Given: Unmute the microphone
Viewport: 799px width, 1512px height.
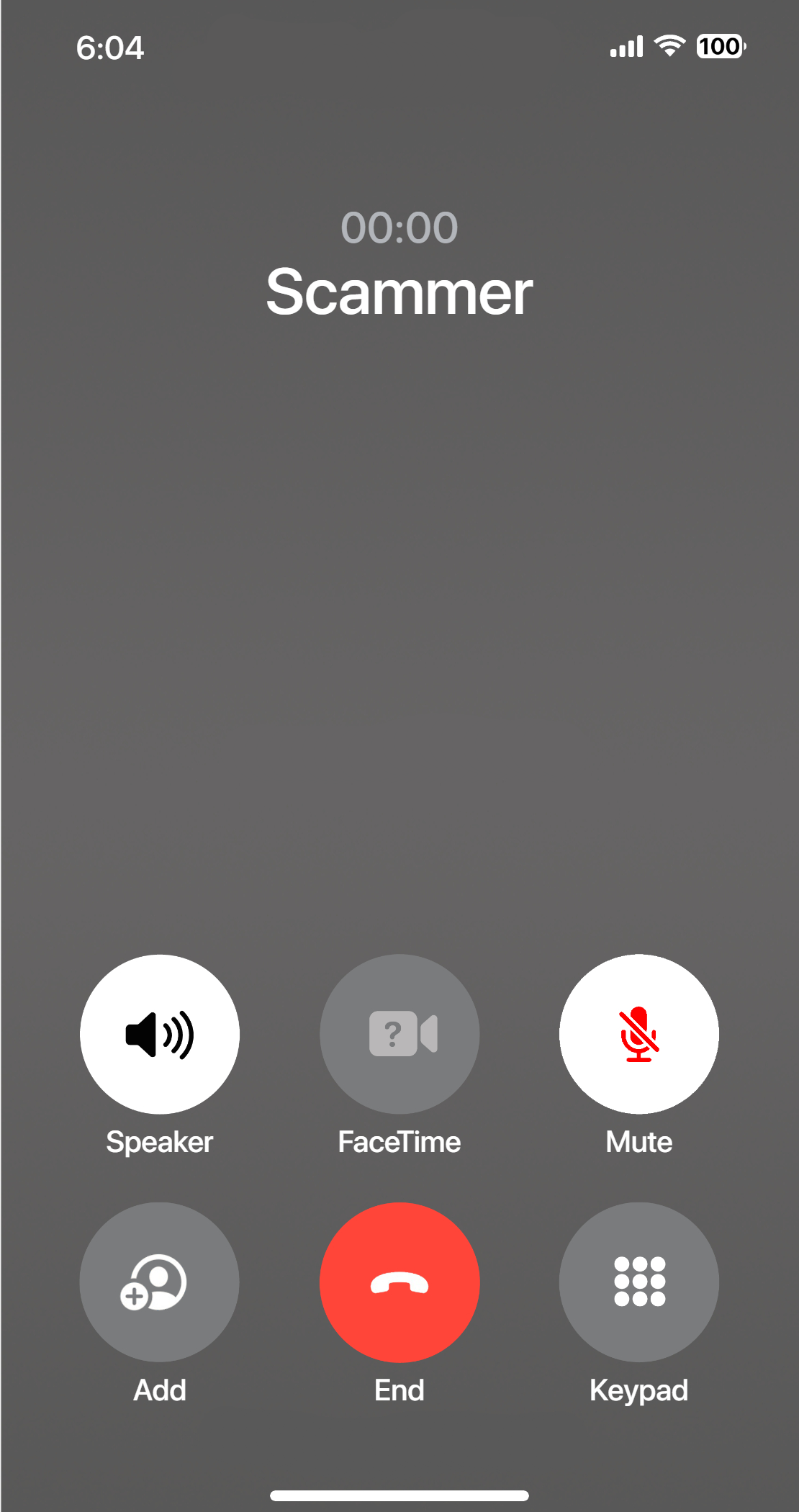Looking at the screenshot, I should [x=638, y=1034].
